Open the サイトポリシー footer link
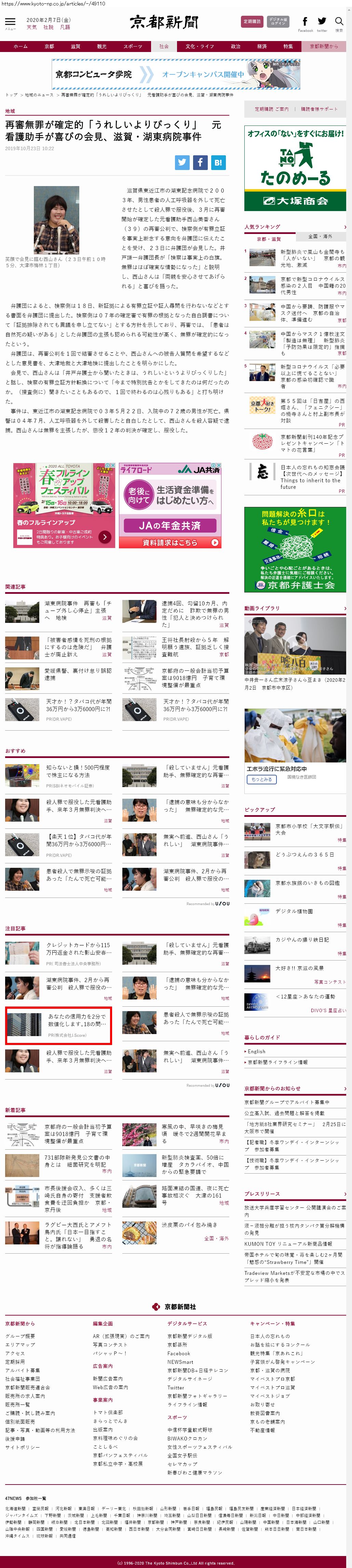 pos(23,1447)
